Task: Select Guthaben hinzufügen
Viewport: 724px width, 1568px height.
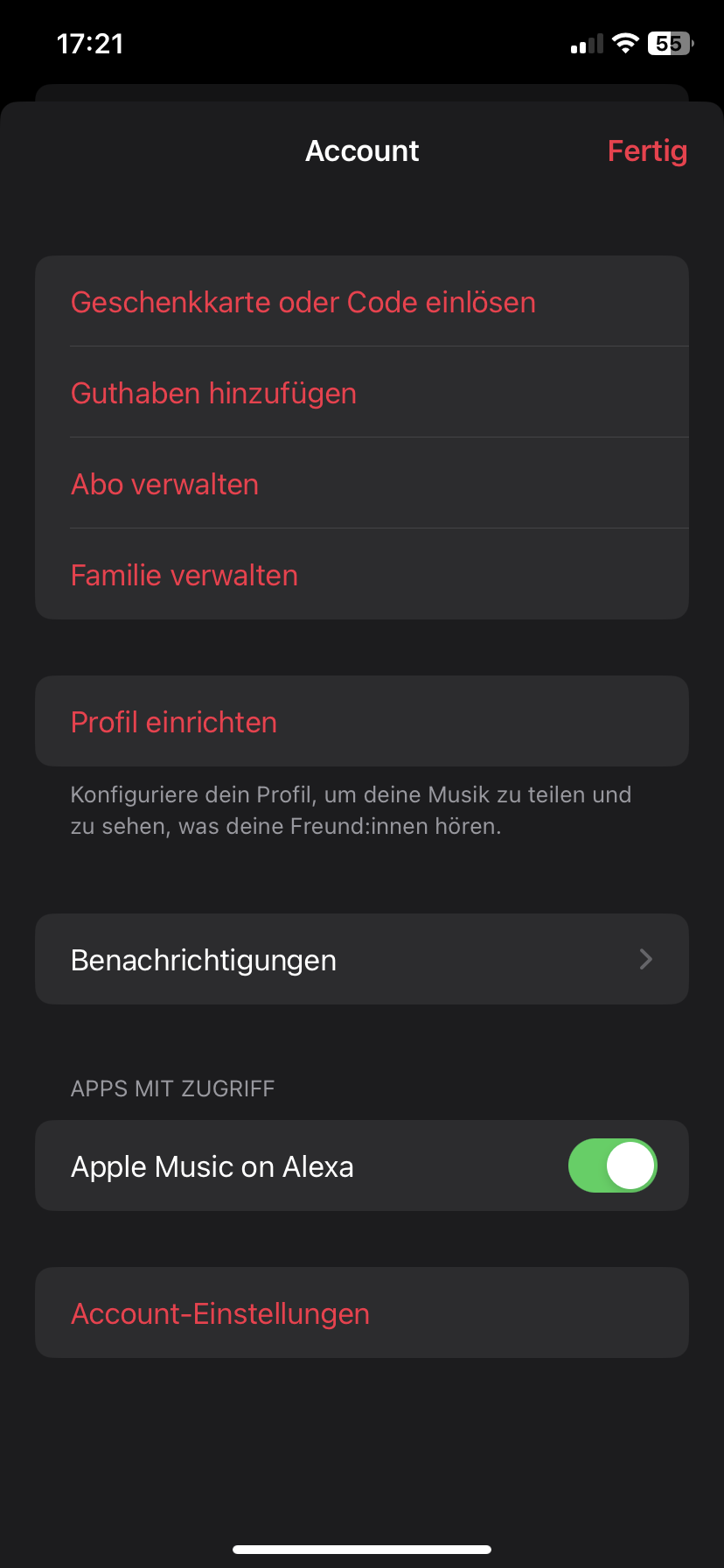Action: (213, 394)
